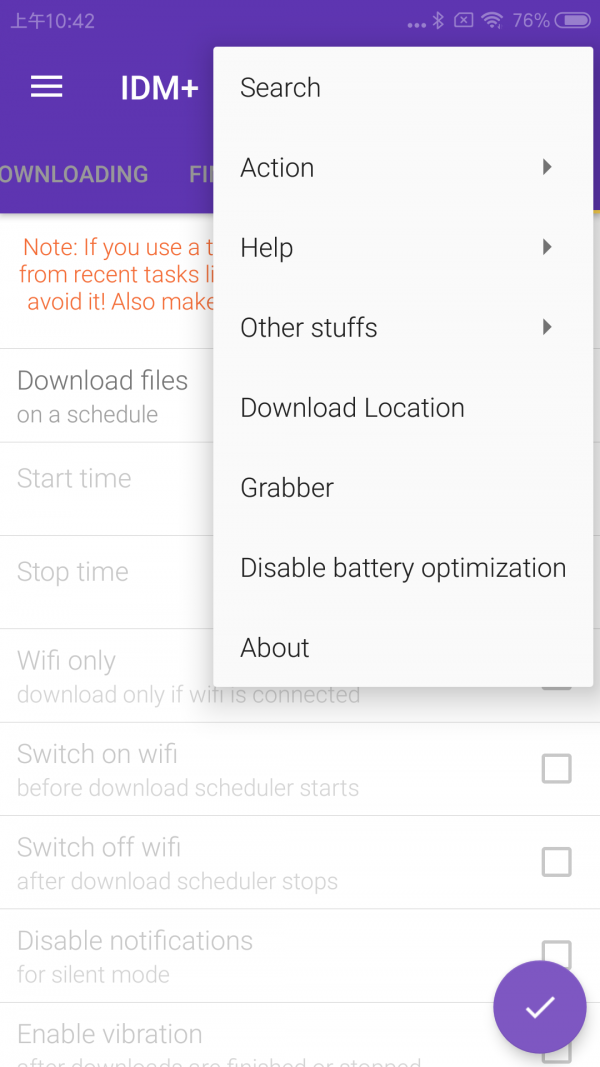The height and width of the screenshot is (1067, 600).
Task: Switch to the Downloading tab
Action: coord(74,174)
